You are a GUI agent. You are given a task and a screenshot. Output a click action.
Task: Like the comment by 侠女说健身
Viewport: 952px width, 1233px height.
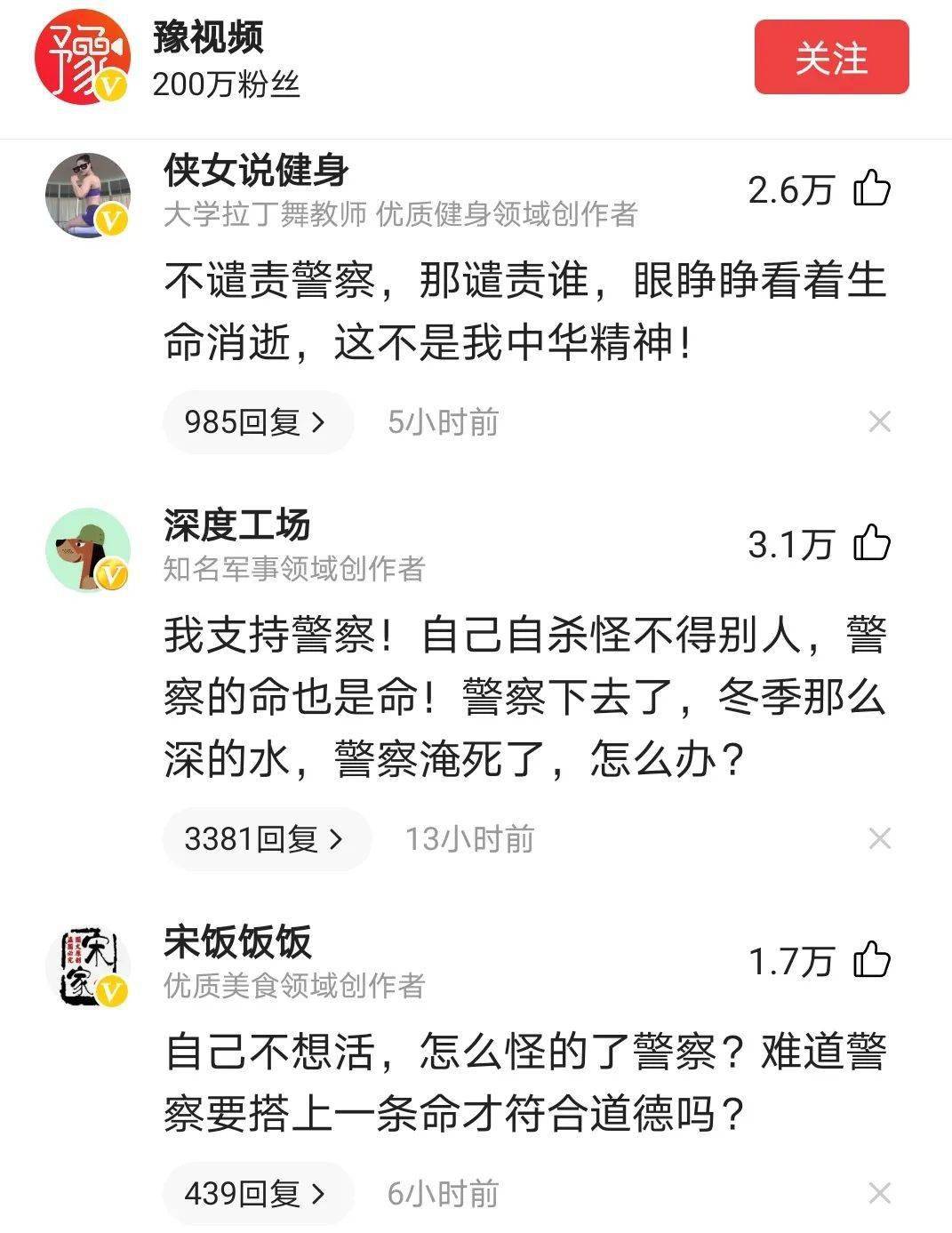(x=871, y=189)
